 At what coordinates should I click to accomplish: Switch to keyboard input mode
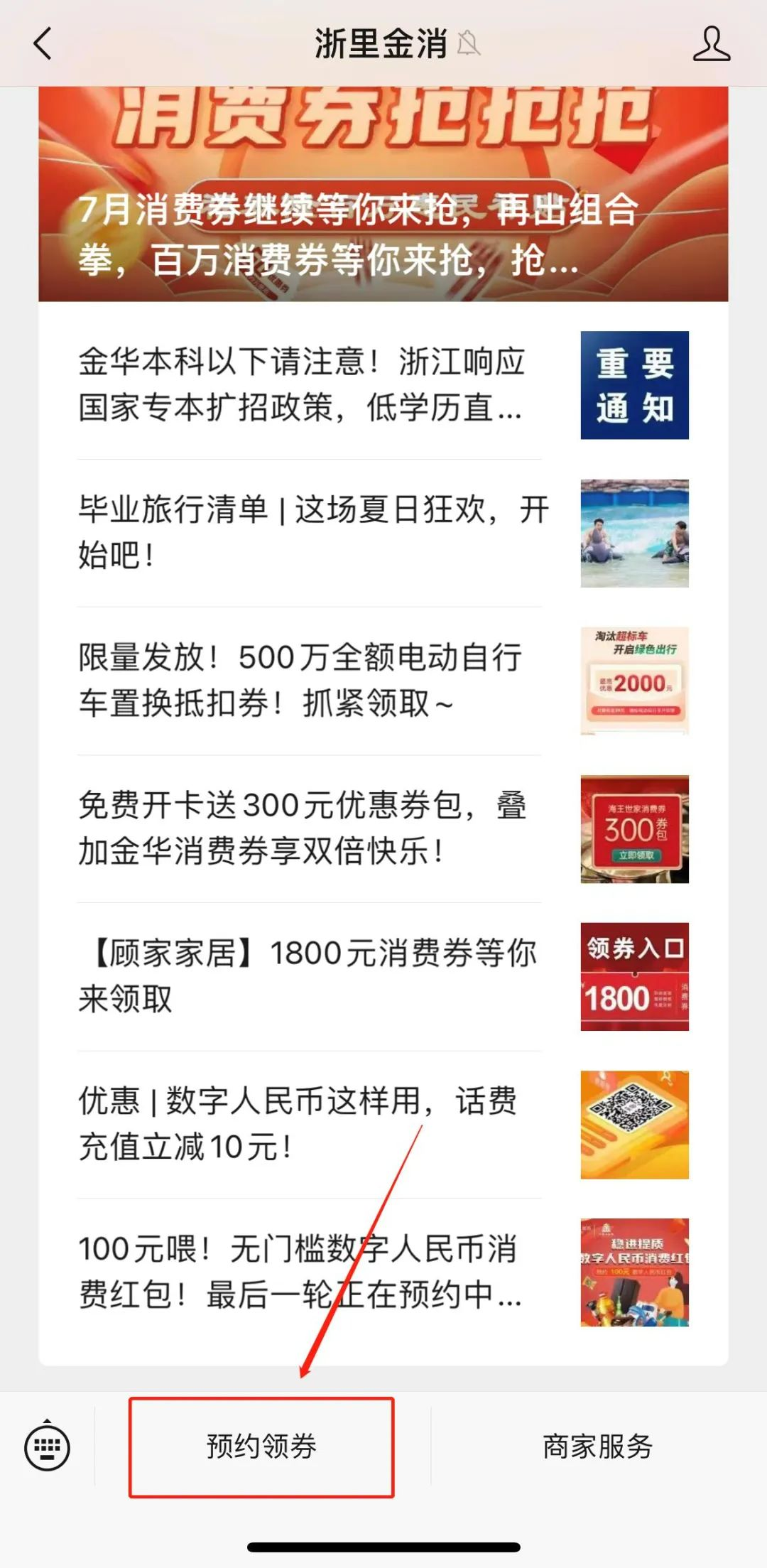[x=47, y=1447]
